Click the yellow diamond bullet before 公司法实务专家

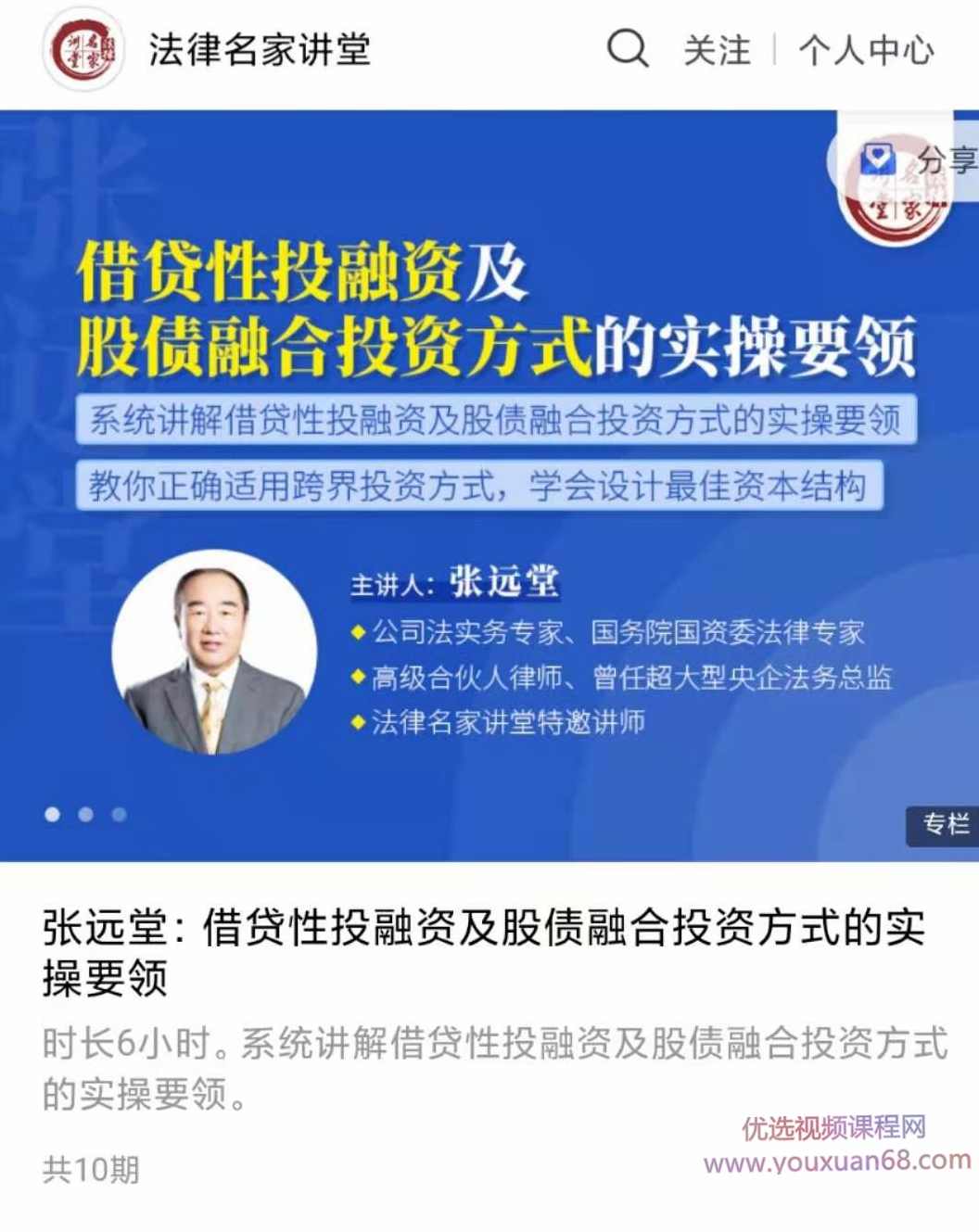pos(356,633)
